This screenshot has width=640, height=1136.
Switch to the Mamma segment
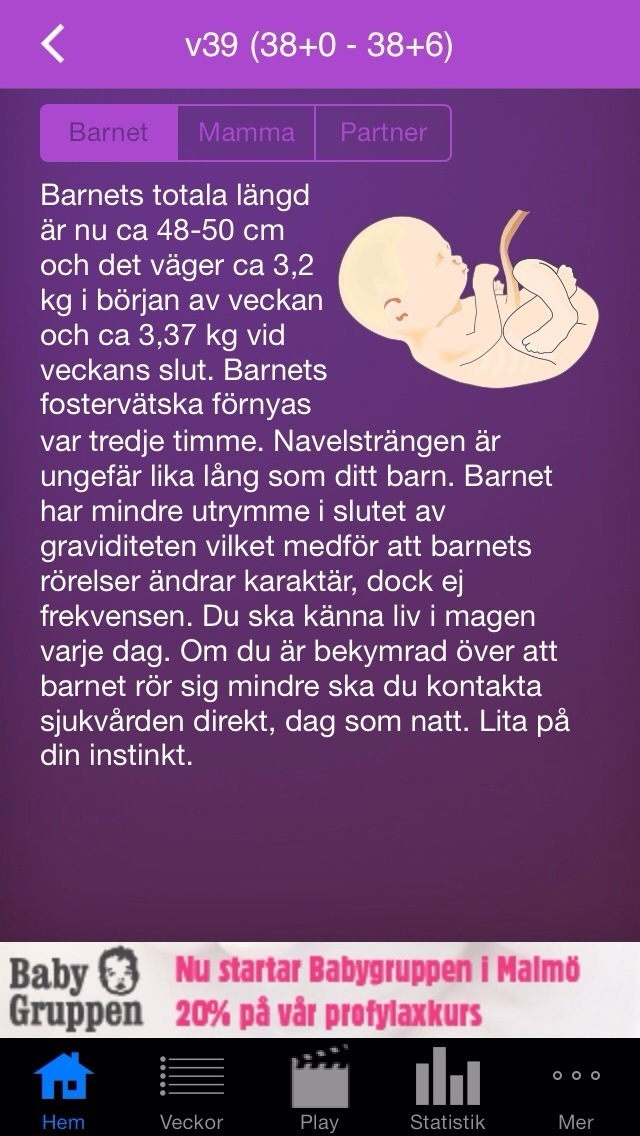tap(246, 133)
